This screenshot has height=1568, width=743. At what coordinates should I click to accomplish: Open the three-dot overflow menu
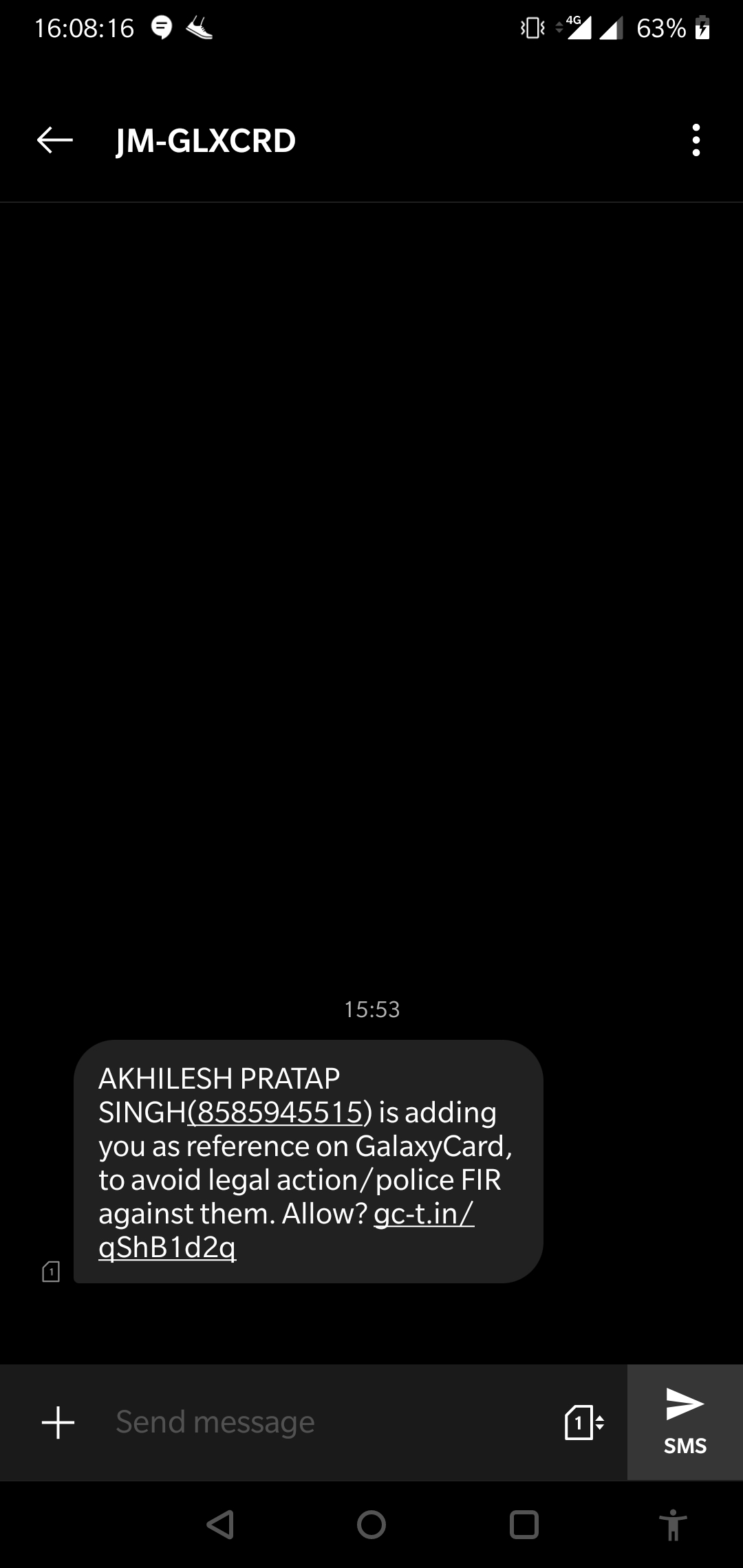tap(696, 140)
